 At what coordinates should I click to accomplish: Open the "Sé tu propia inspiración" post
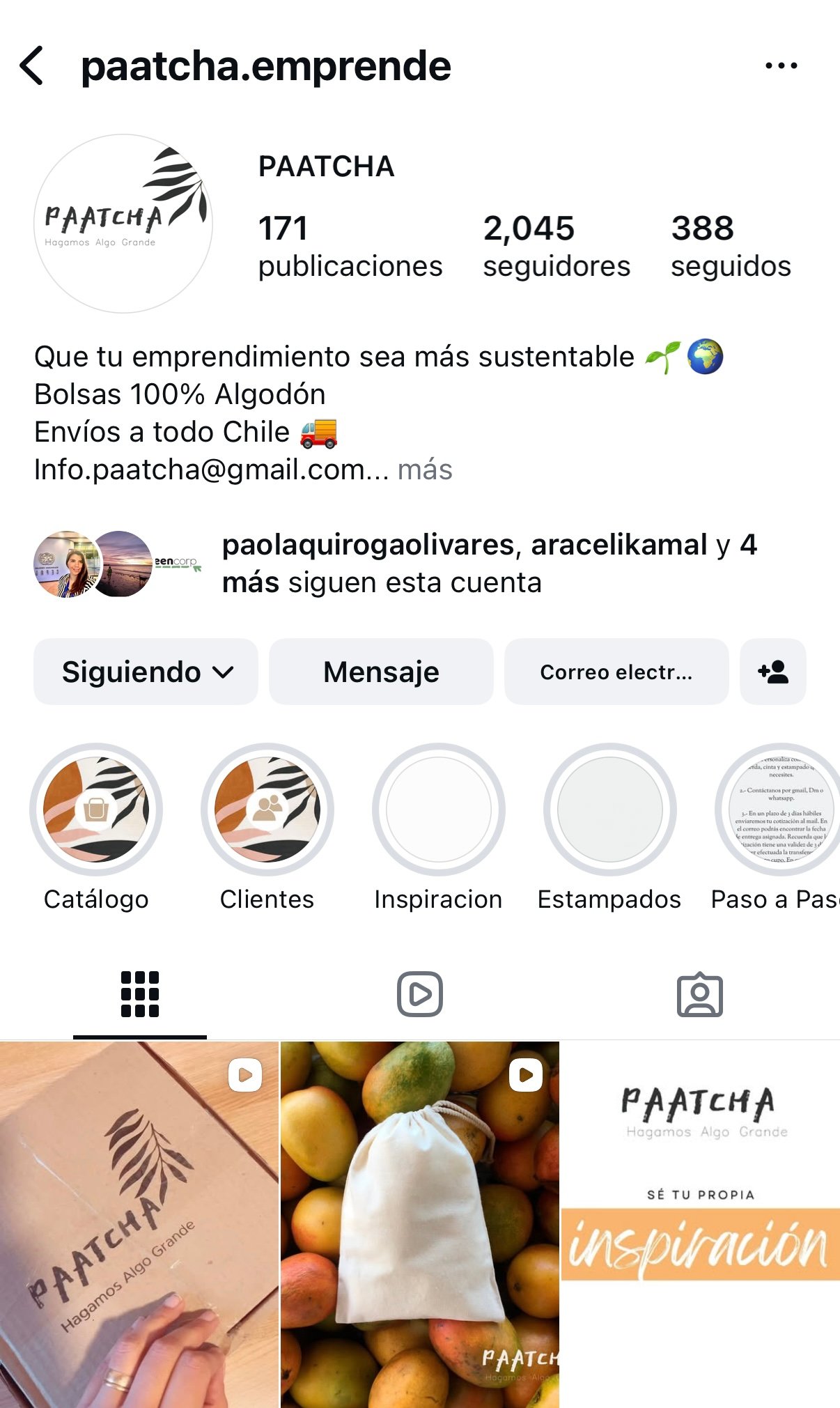[x=700, y=1223]
